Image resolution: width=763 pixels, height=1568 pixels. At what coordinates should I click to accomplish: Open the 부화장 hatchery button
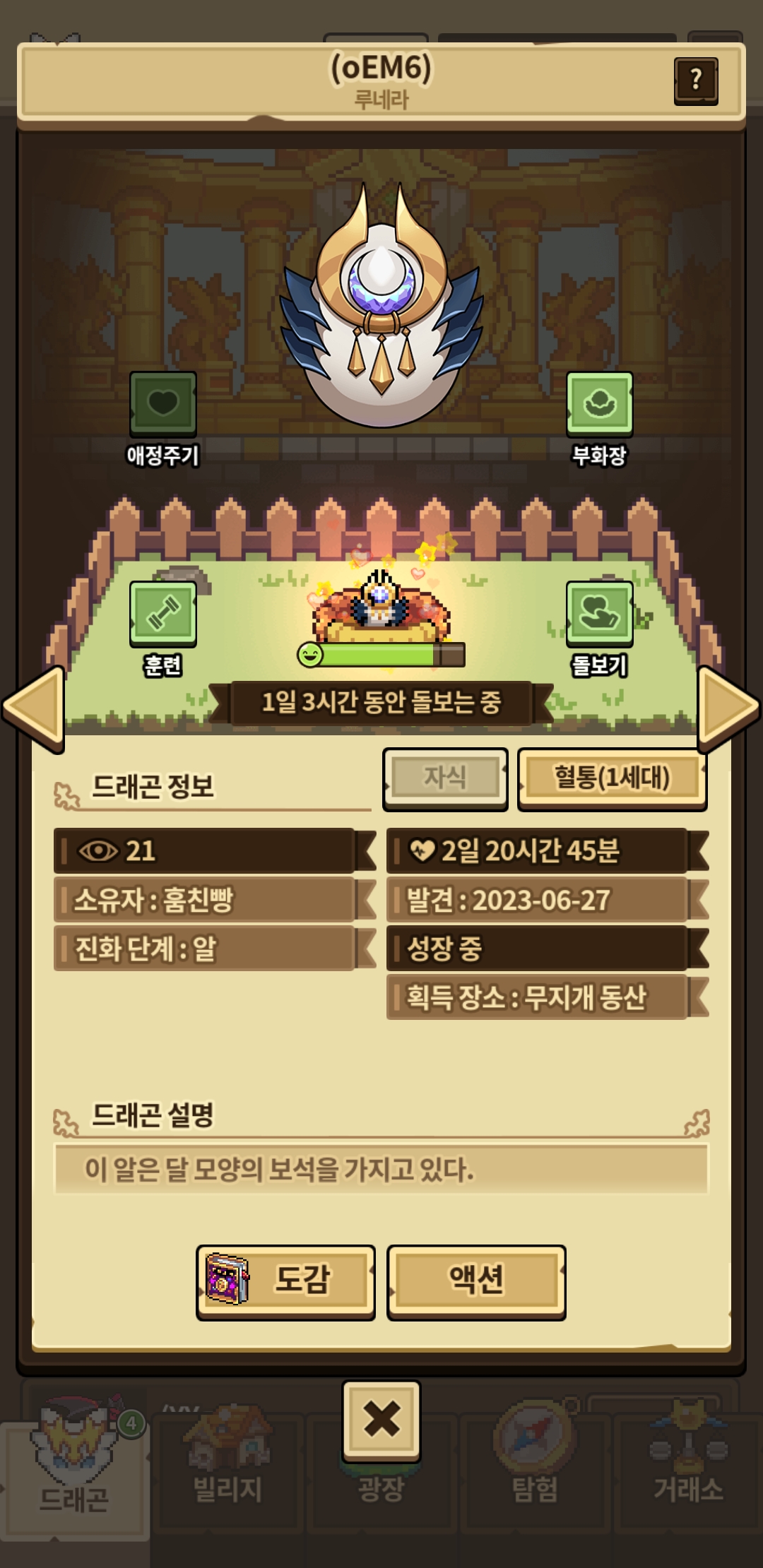point(600,404)
